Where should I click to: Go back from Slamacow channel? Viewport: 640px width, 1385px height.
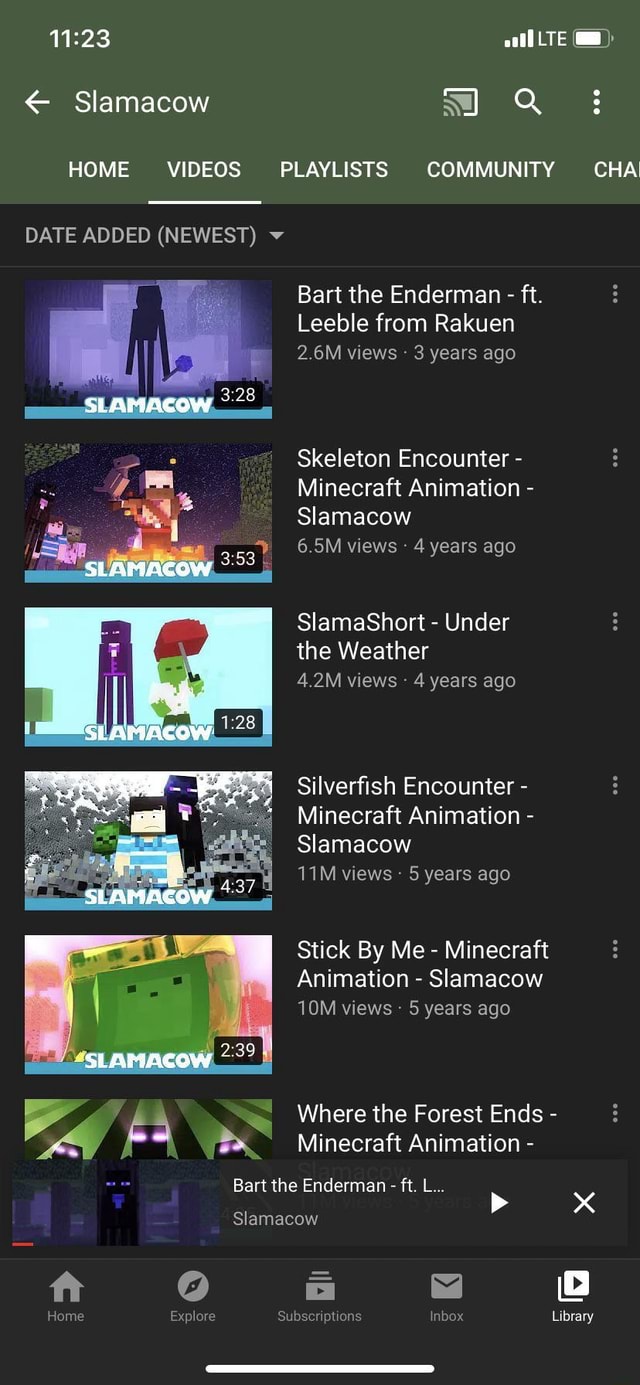click(37, 102)
